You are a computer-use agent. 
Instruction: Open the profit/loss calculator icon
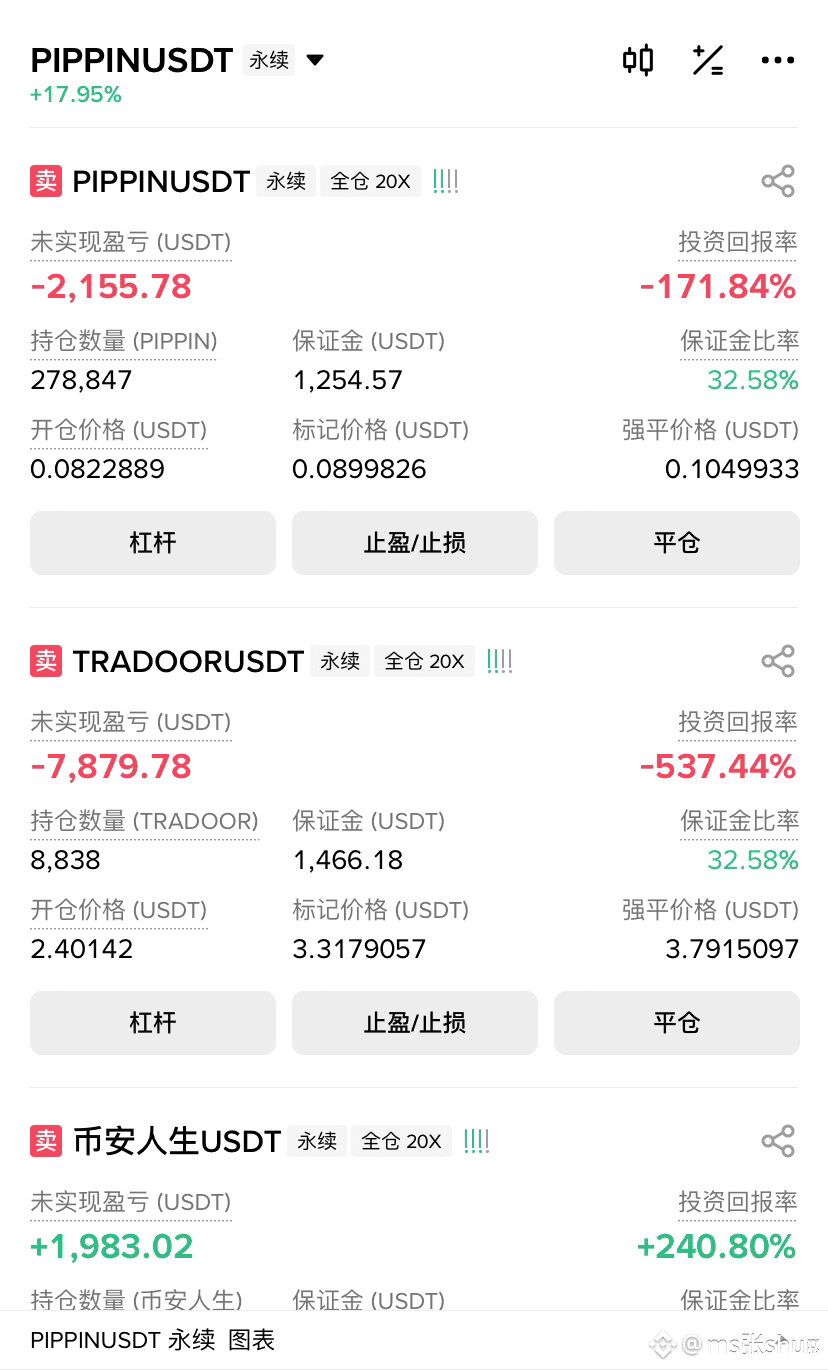[x=708, y=60]
